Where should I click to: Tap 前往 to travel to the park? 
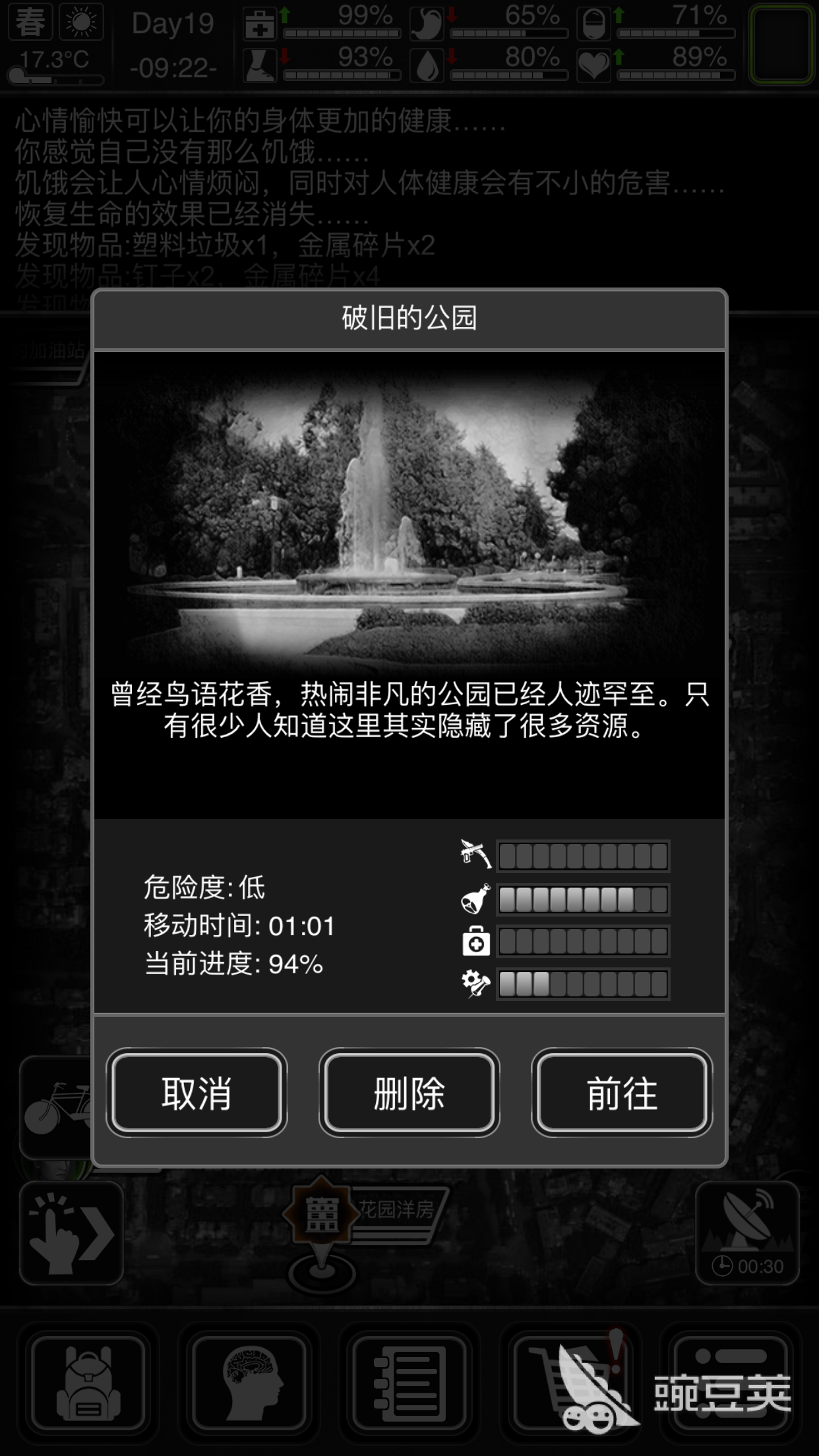[622, 1093]
